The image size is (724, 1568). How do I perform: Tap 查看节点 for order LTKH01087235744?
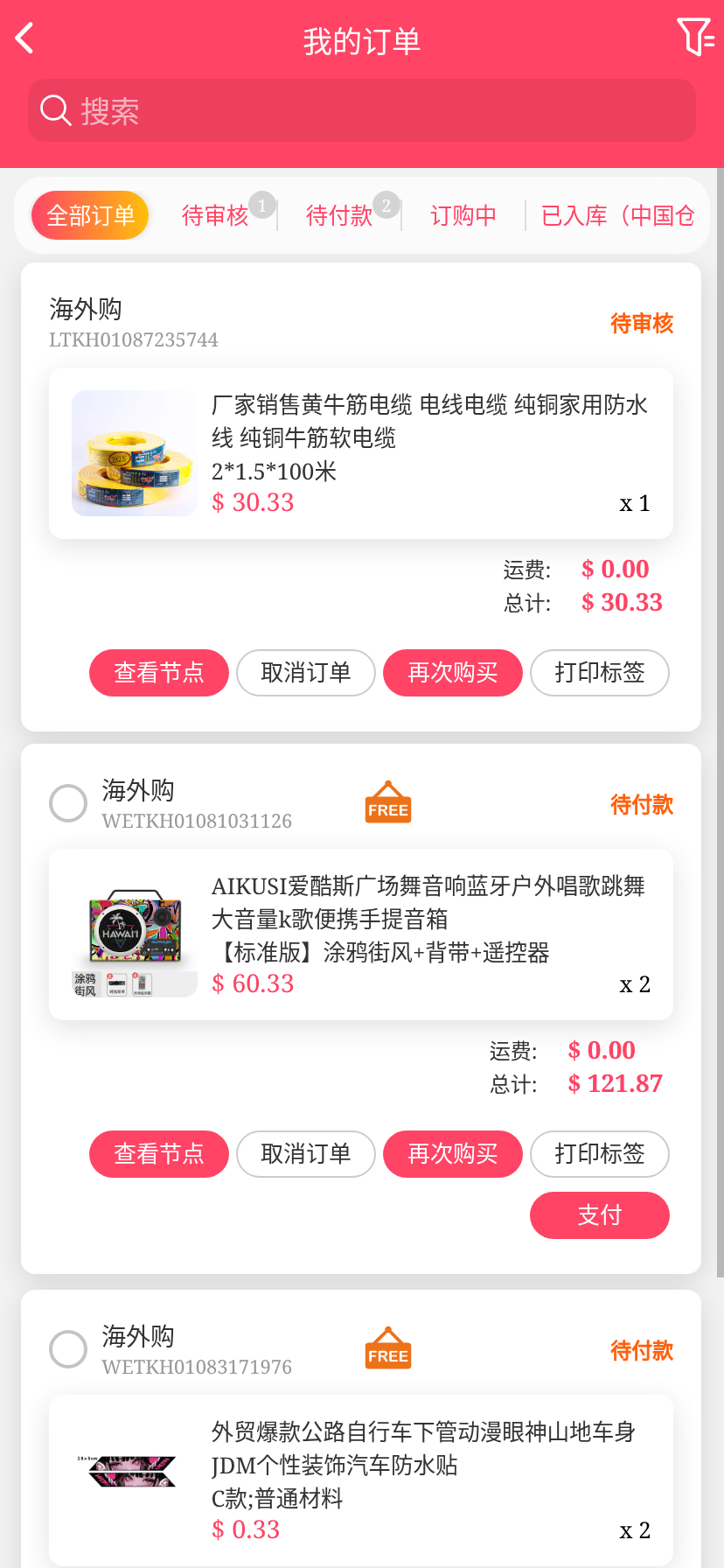click(x=158, y=673)
